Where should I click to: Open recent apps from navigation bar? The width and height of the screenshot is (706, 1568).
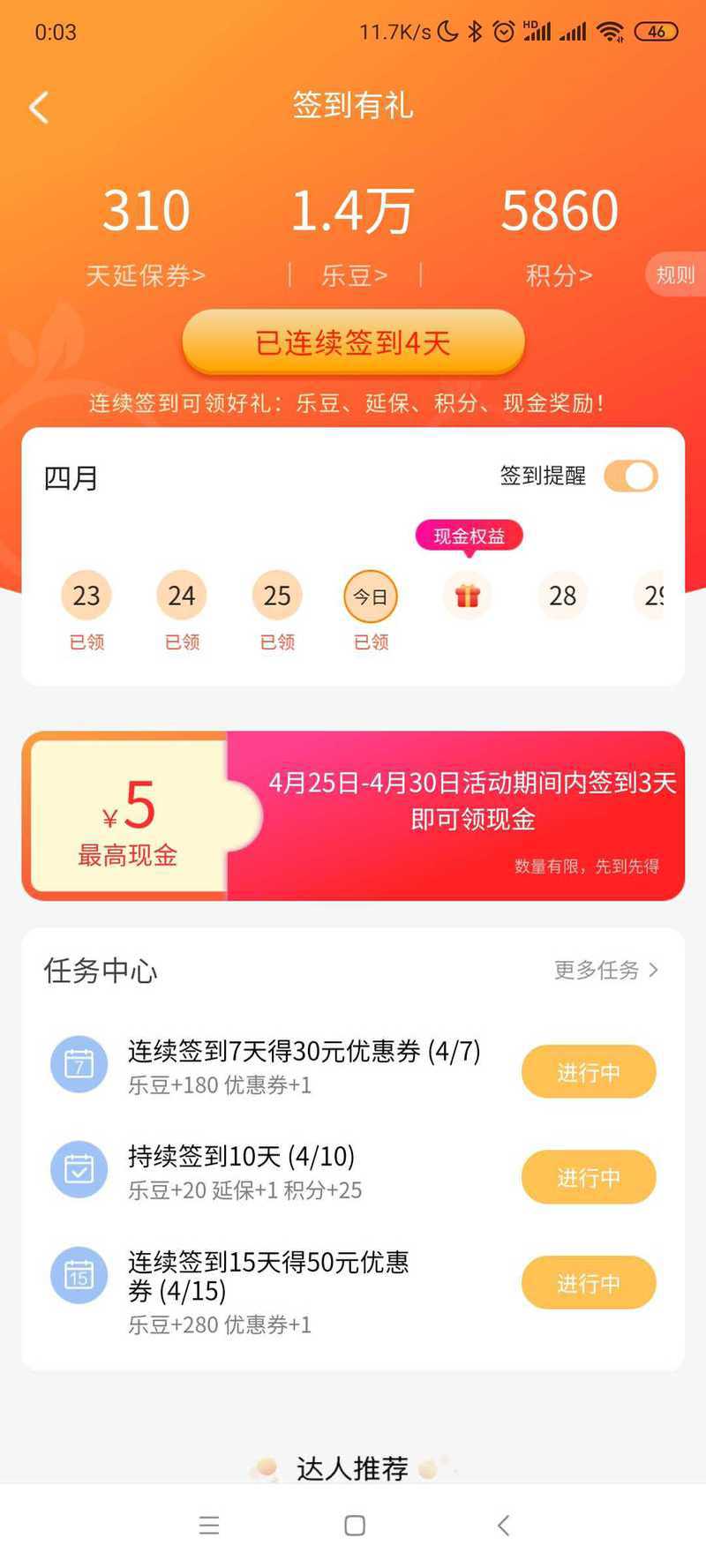(x=209, y=1526)
